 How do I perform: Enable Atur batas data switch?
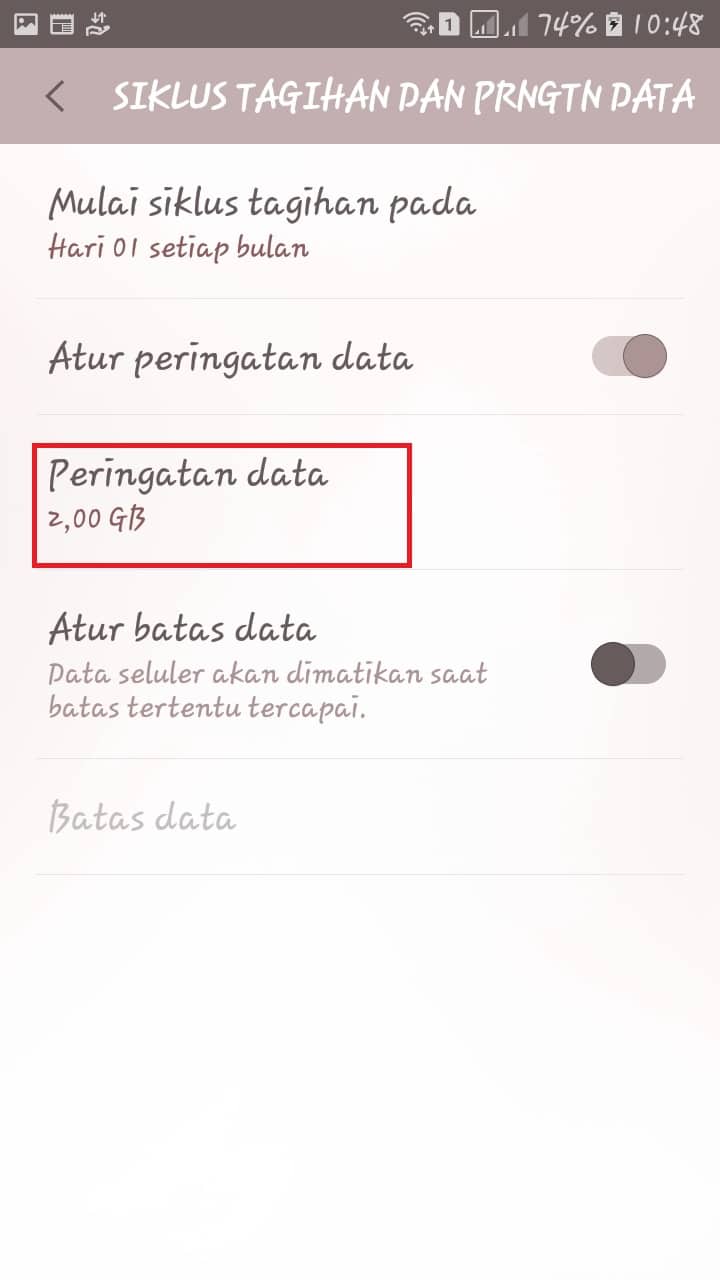pos(629,665)
